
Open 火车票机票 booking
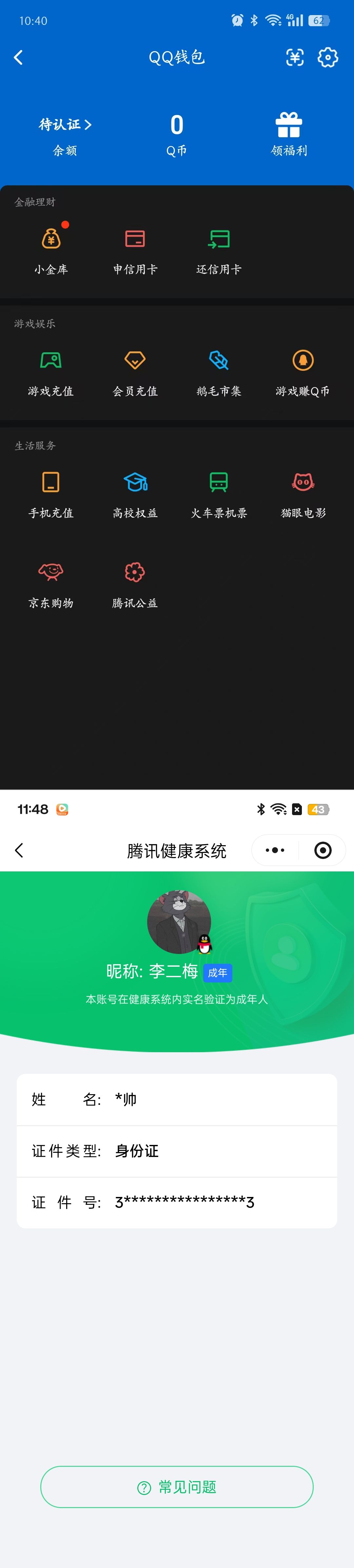tap(219, 494)
